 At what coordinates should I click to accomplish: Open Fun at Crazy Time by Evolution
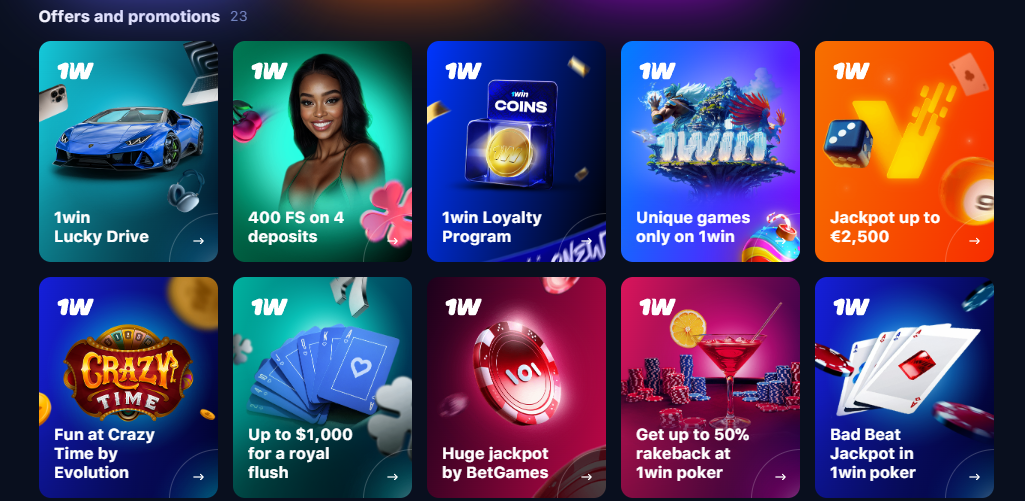128,387
